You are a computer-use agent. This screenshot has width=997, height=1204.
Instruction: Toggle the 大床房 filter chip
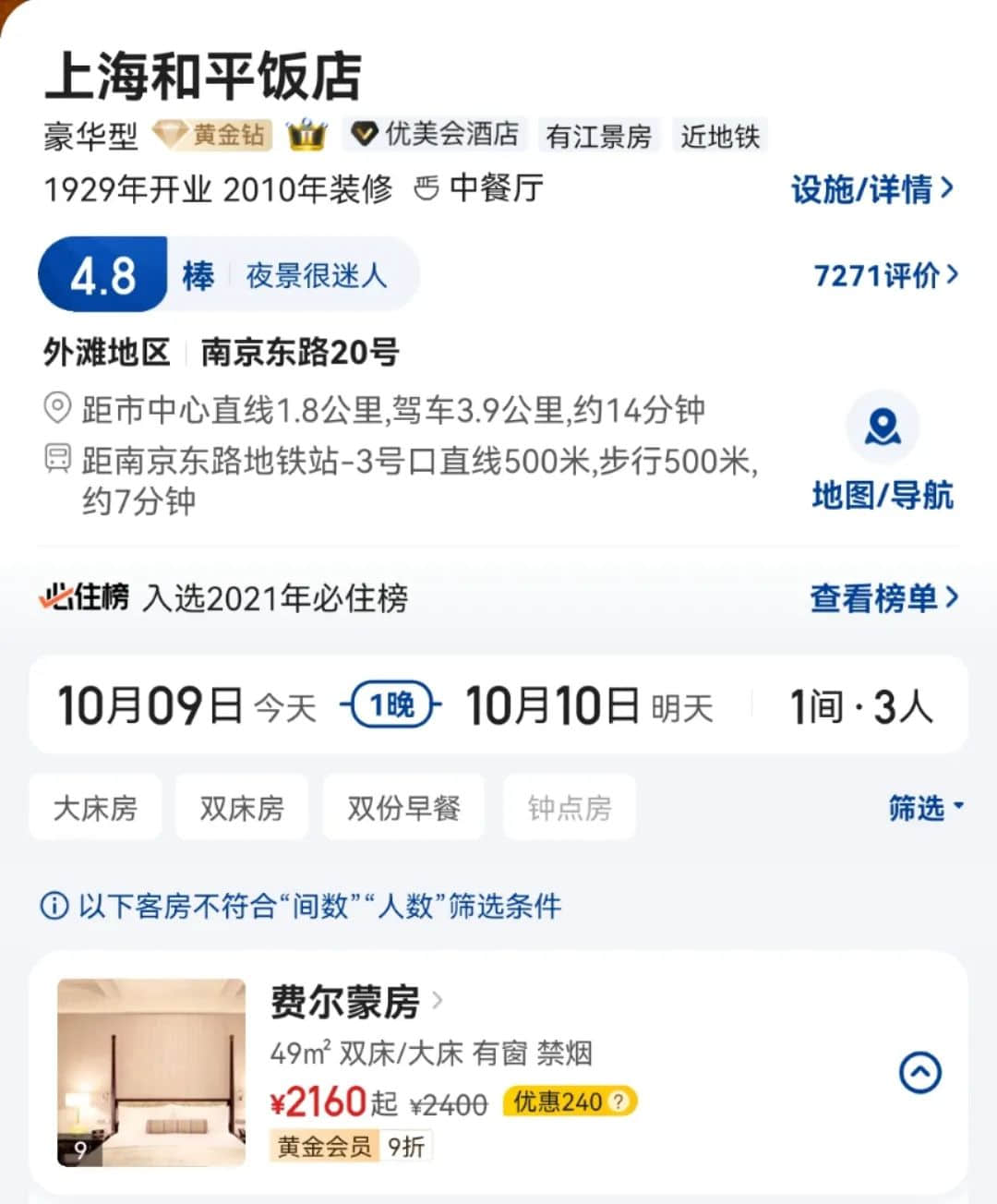pos(95,807)
